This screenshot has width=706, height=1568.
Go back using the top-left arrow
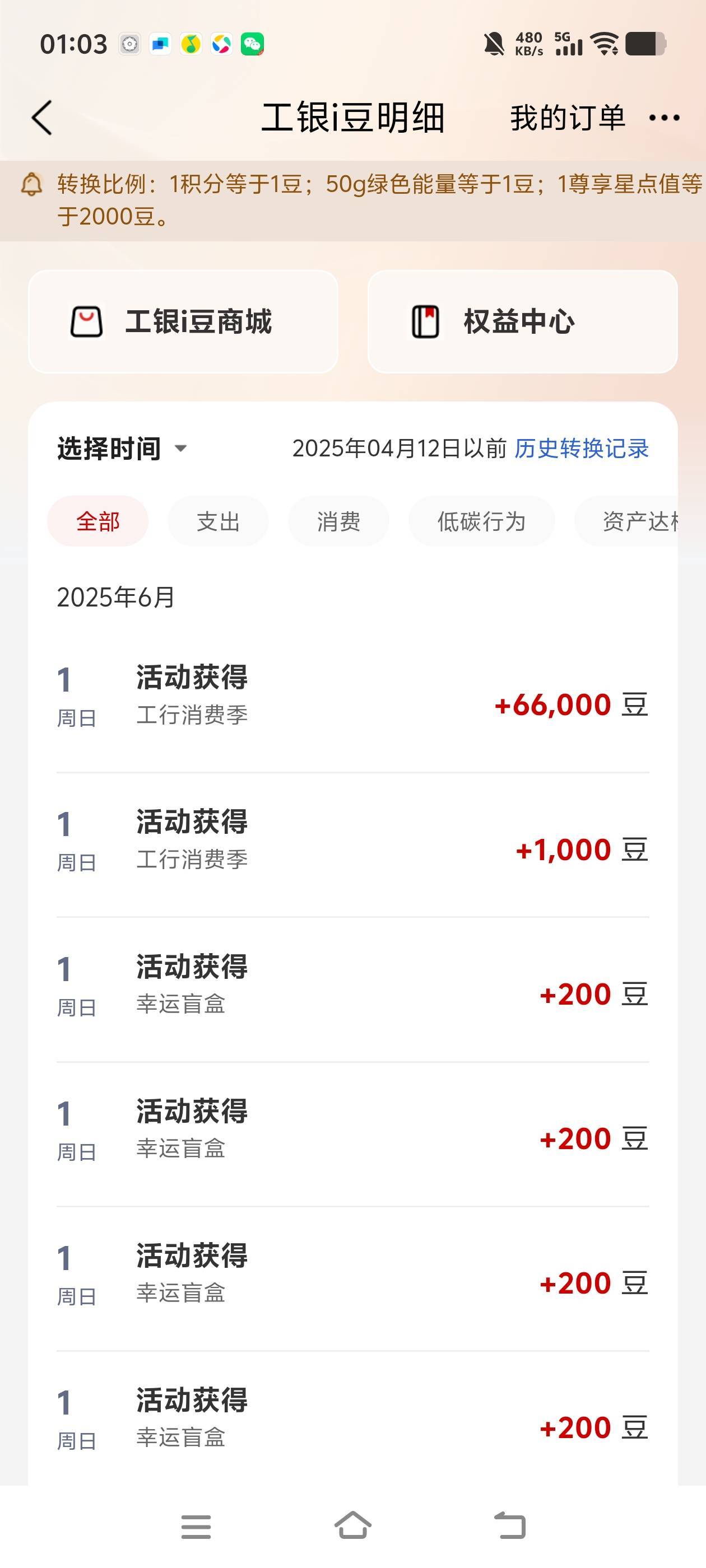coord(41,118)
